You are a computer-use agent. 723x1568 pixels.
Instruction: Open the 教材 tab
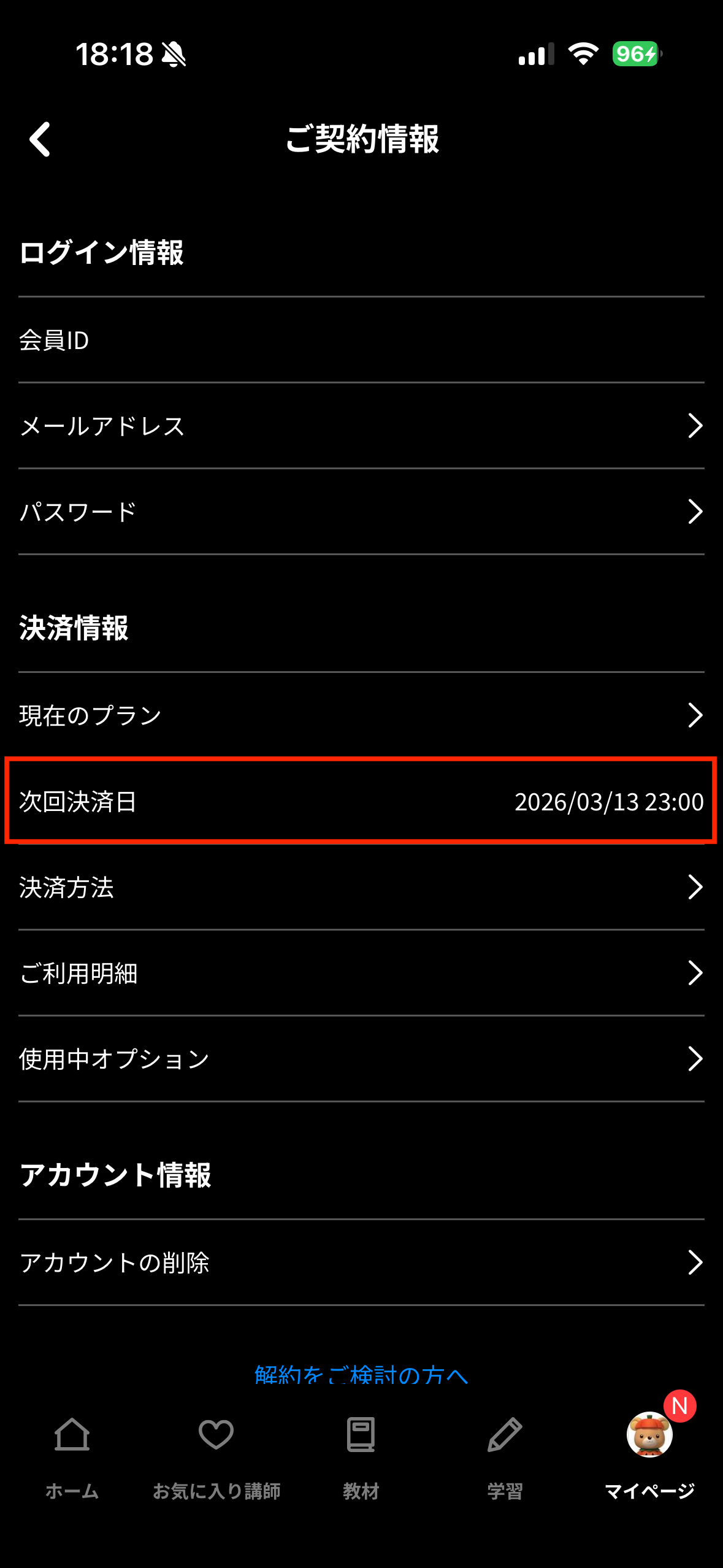click(x=361, y=1454)
